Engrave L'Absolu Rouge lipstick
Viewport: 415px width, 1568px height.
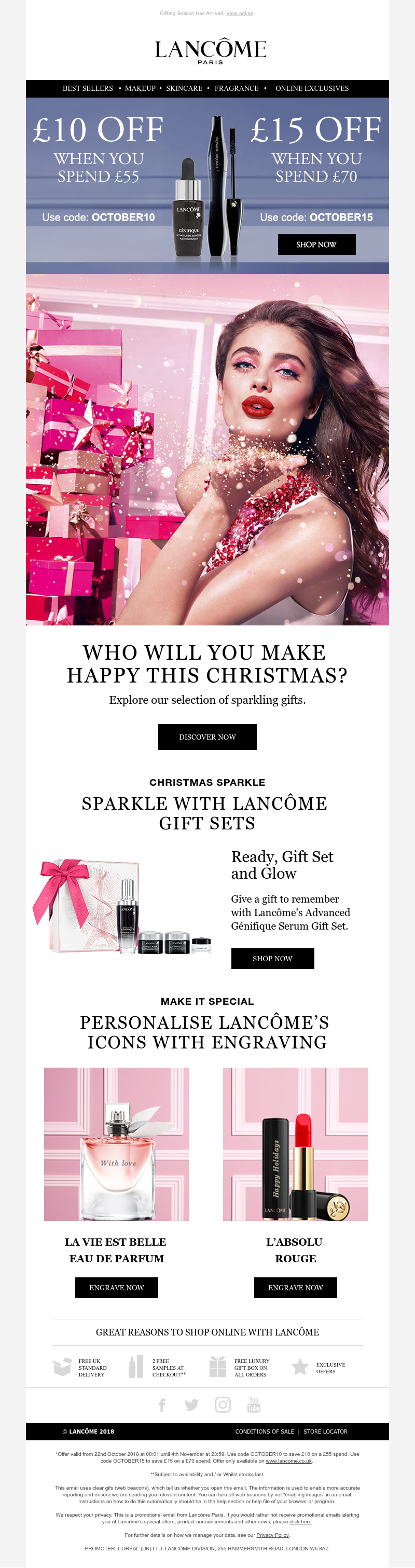295,1287
